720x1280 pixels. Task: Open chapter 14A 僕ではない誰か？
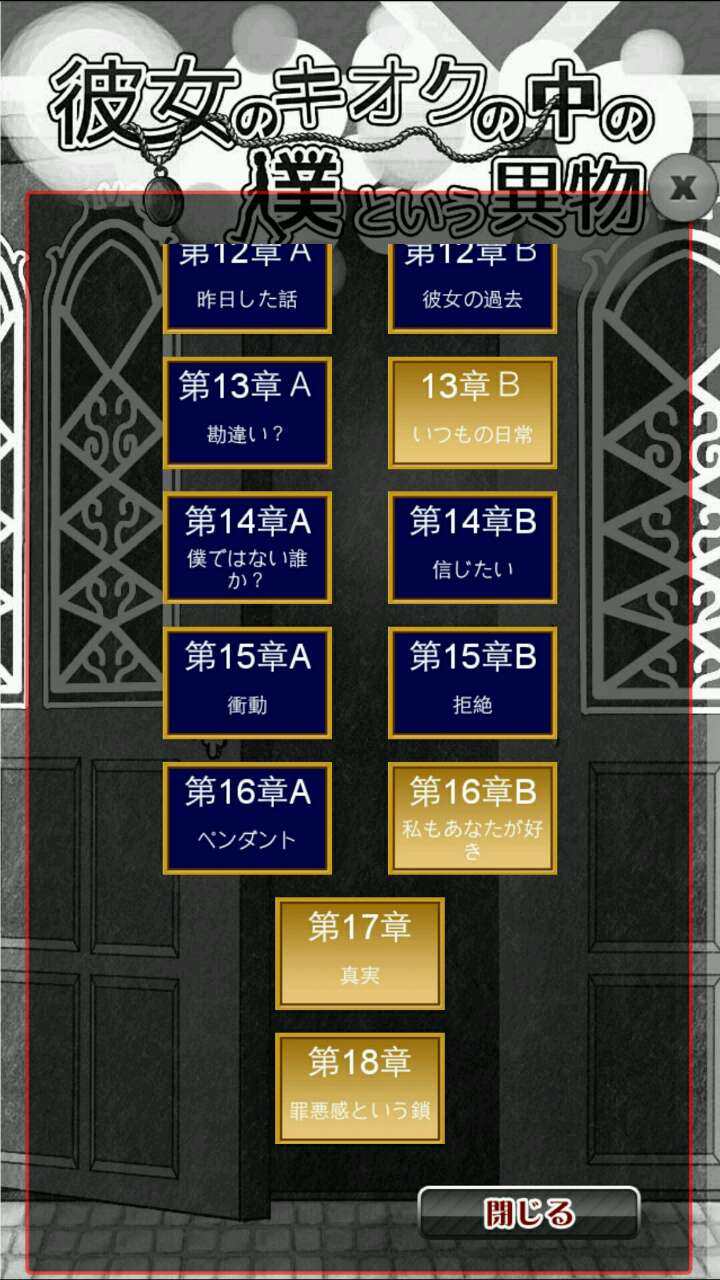[247, 547]
